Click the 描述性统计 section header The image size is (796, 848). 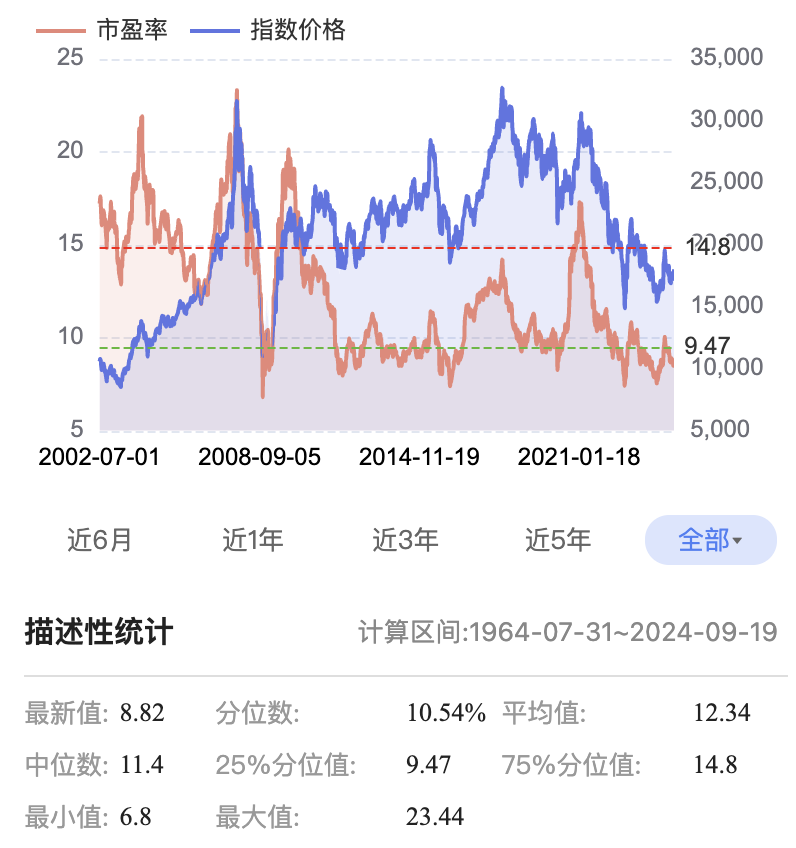[x=95, y=630]
